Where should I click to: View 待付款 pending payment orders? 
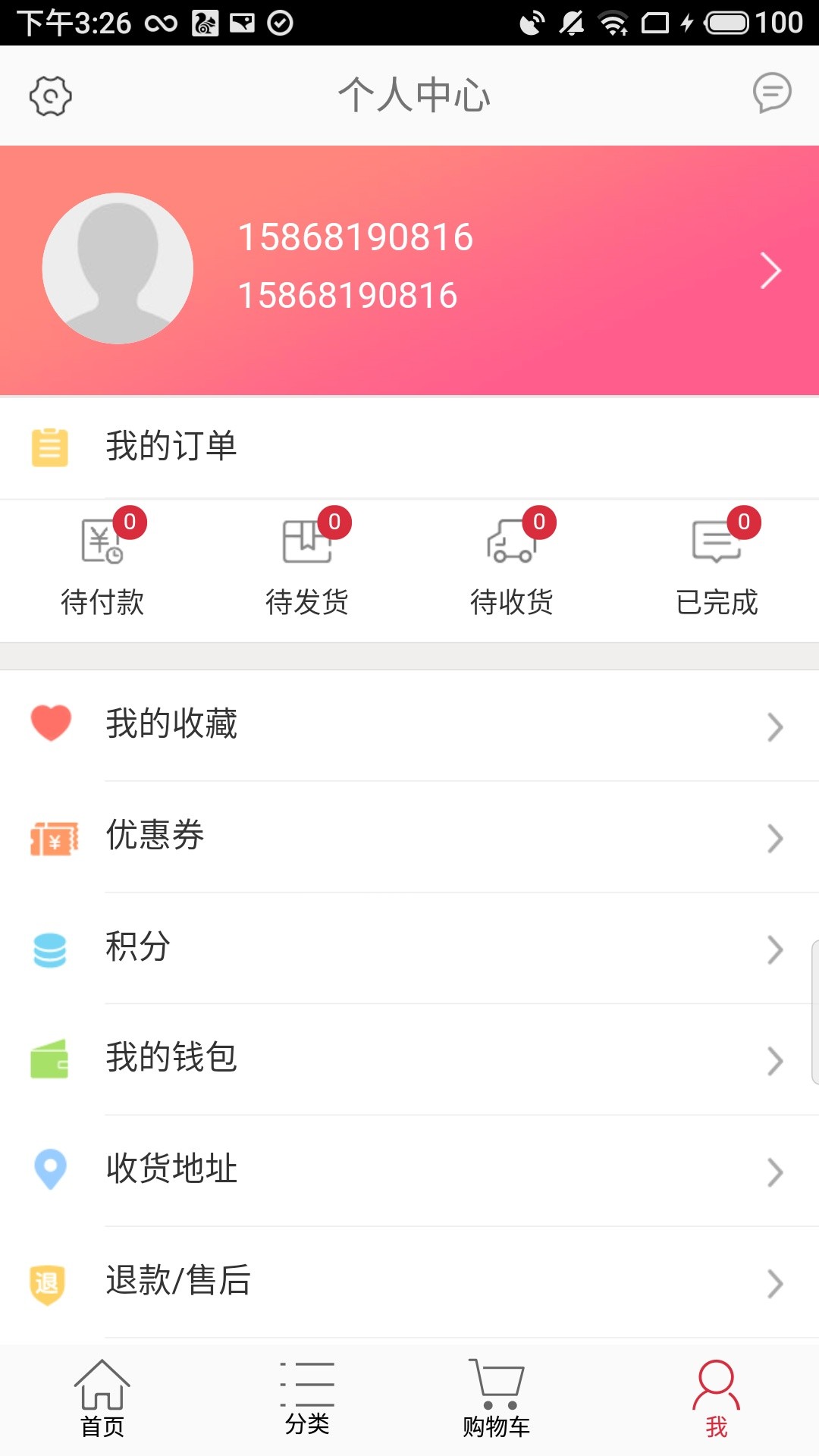click(102, 569)
